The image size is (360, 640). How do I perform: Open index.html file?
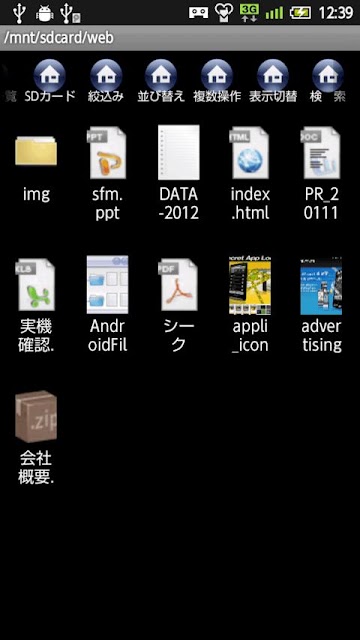[250, 173]
